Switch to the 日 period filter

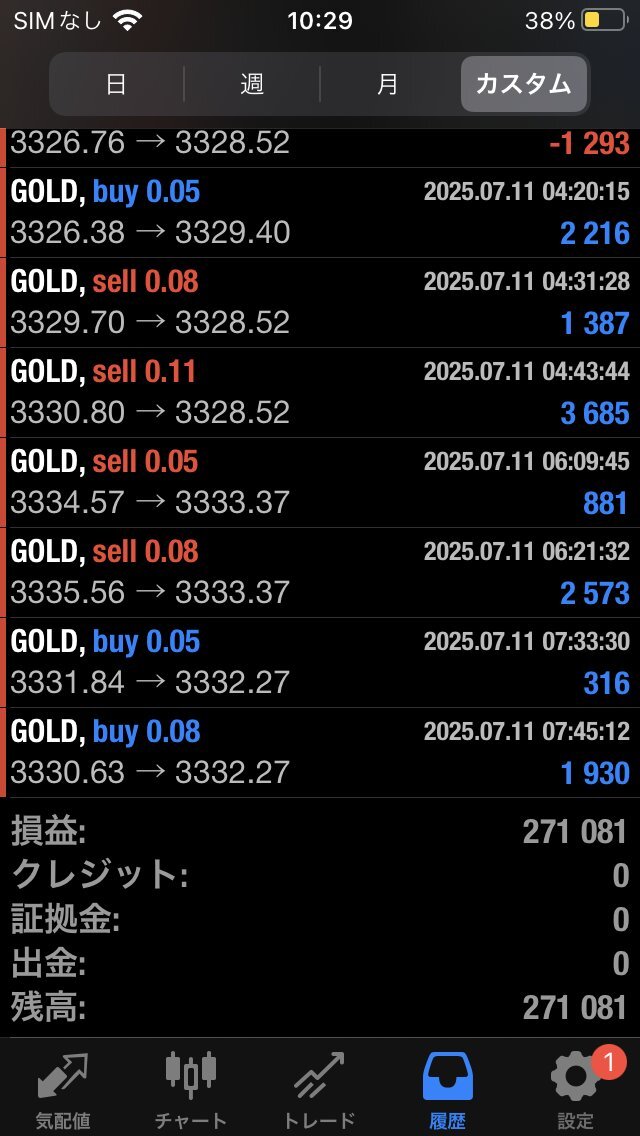[116, 85]
